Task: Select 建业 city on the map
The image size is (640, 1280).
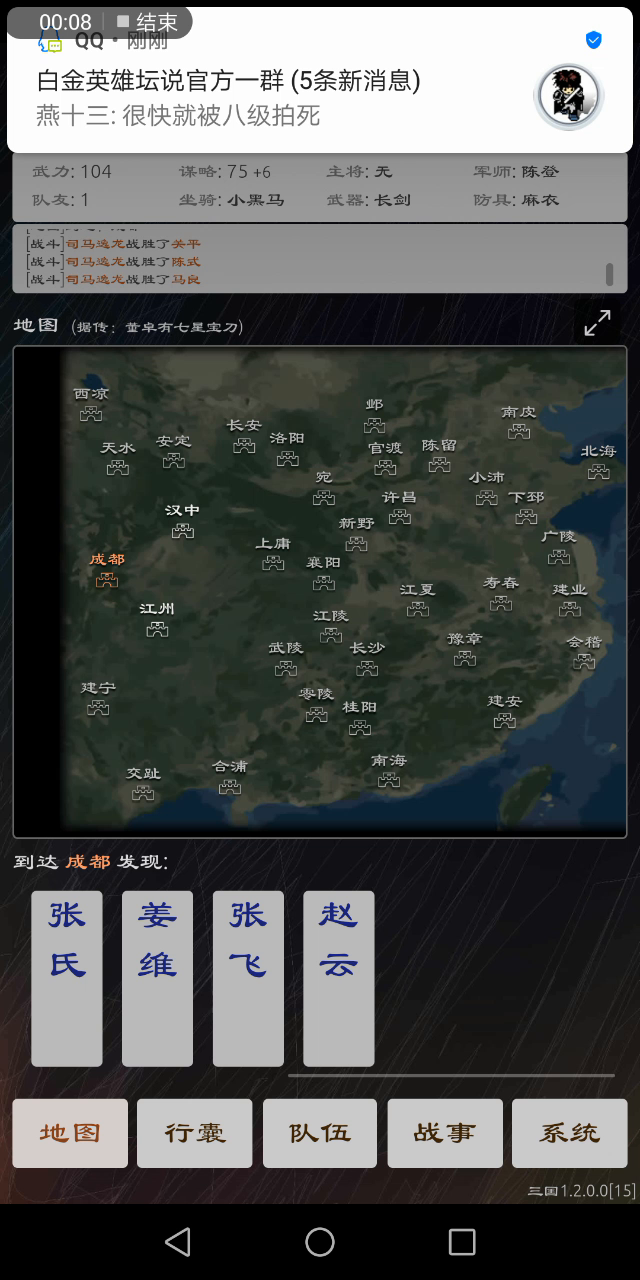Action: [x=570, y=599]
